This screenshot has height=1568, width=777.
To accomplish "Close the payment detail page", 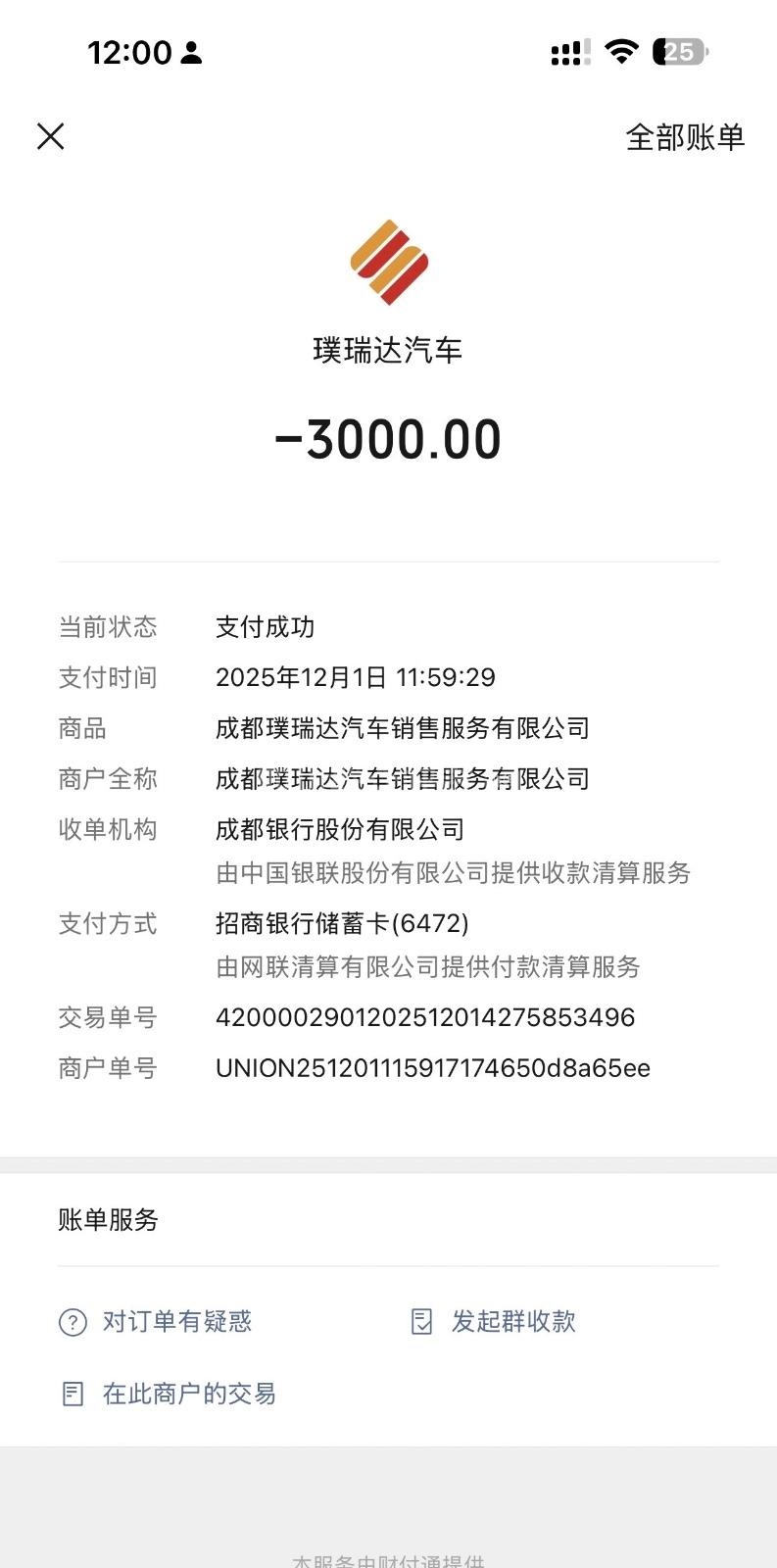I will click(x=51, y=136).
